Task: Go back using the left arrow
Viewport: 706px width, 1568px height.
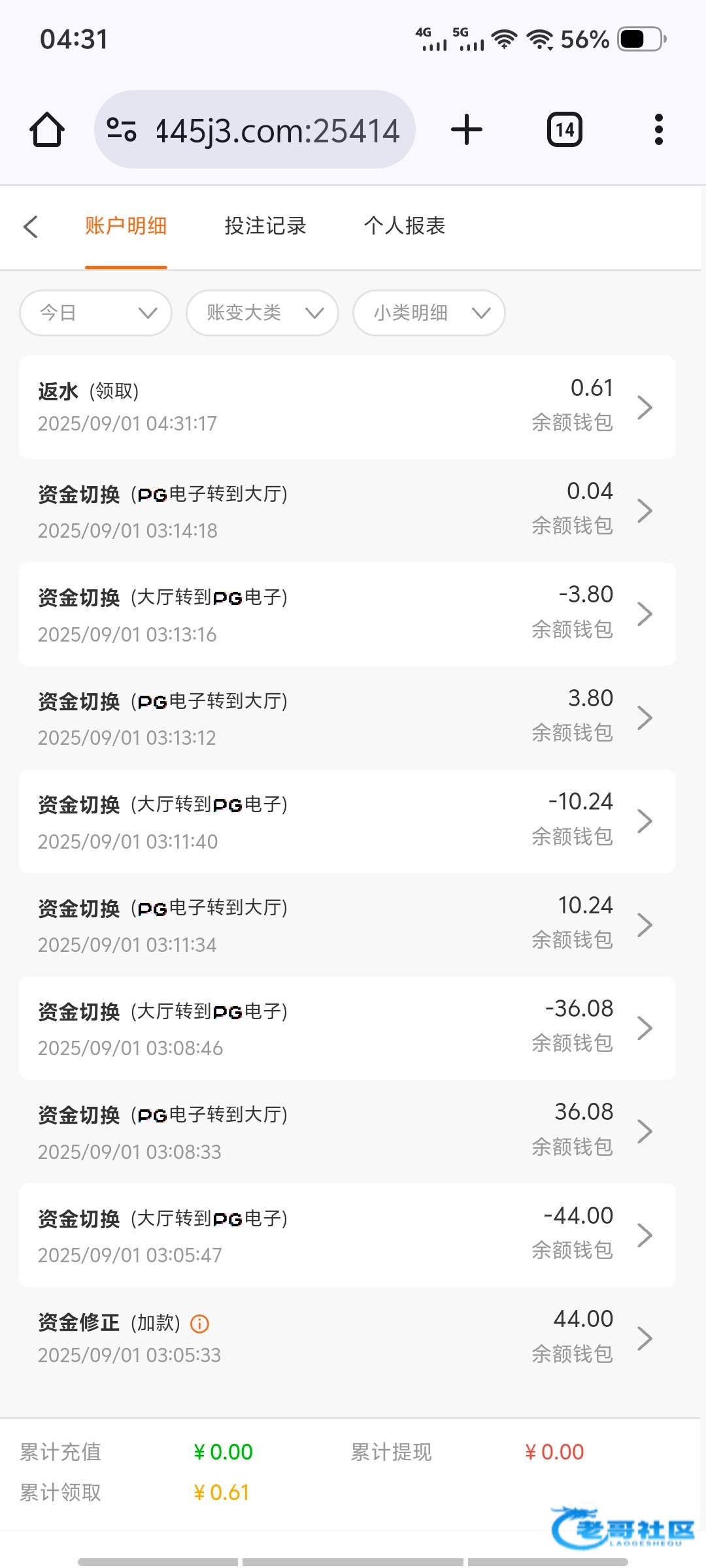Action: [31, 227]
